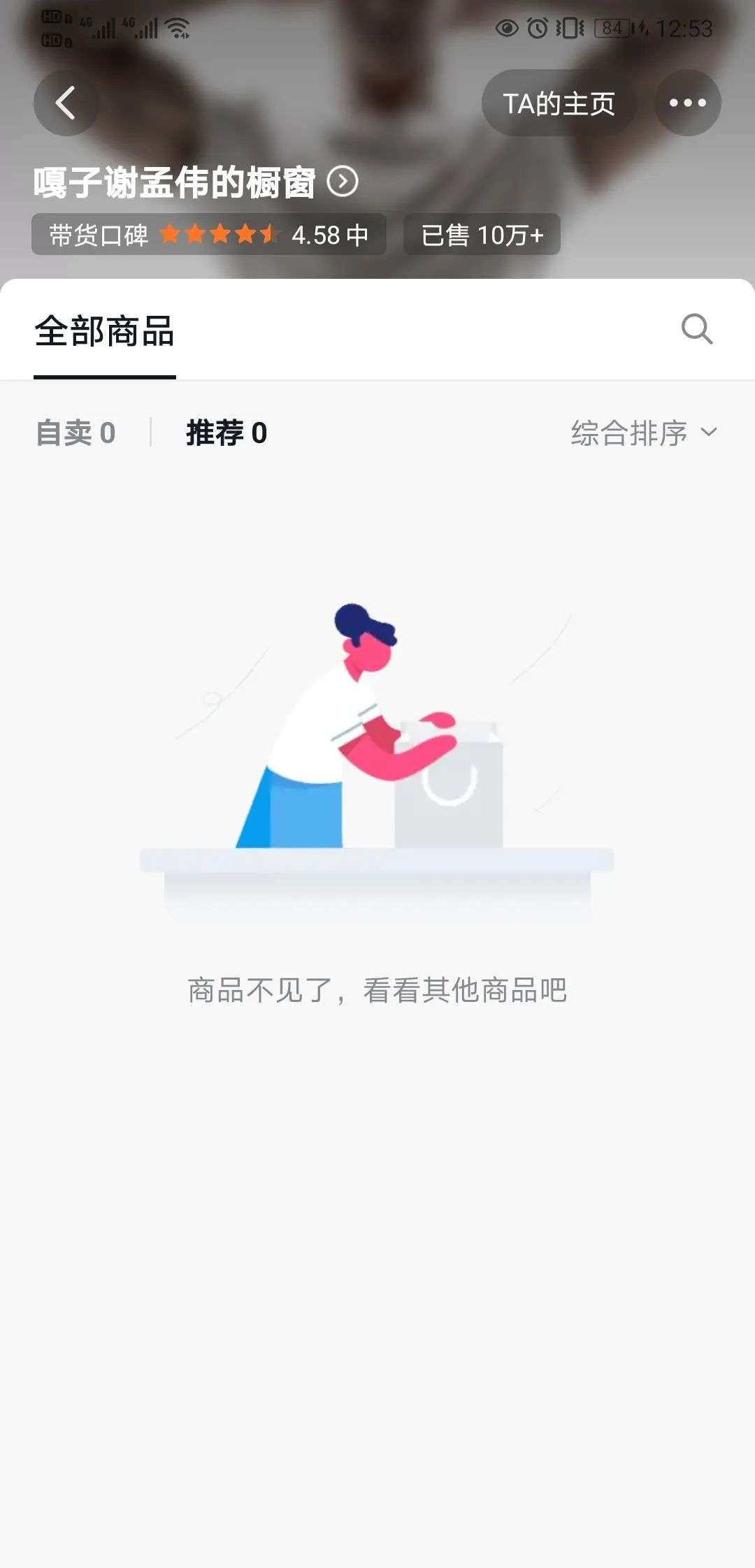
Task: Switch to the 自卖 0 filter
Action: [x=75, y=433]
